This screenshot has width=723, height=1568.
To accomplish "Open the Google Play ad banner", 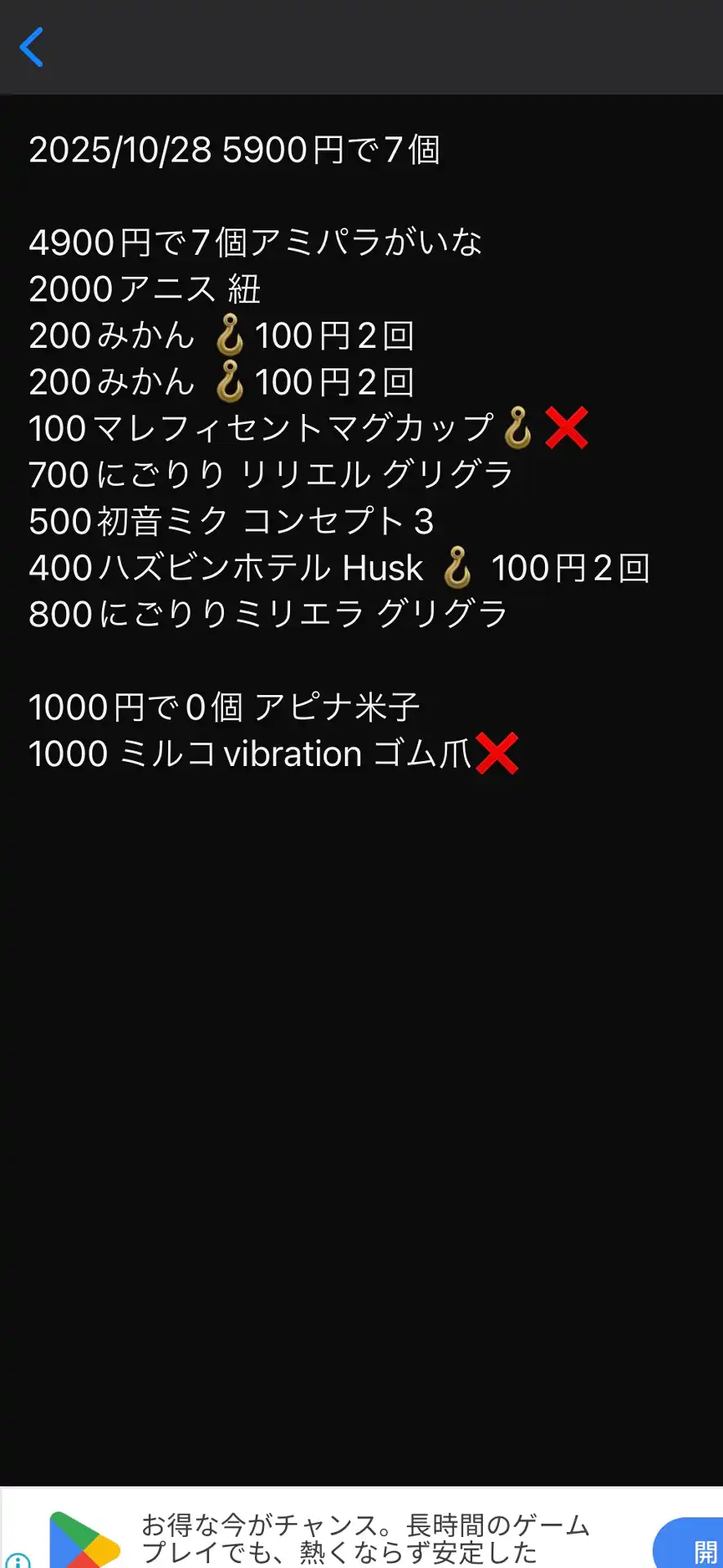I will [364, 1537].
